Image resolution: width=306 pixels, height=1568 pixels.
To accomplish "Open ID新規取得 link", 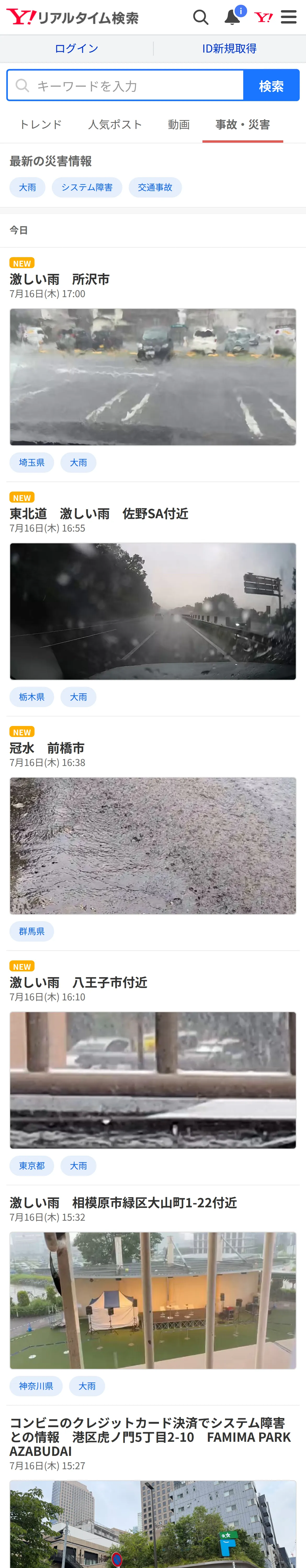I will tap(229, 49).
